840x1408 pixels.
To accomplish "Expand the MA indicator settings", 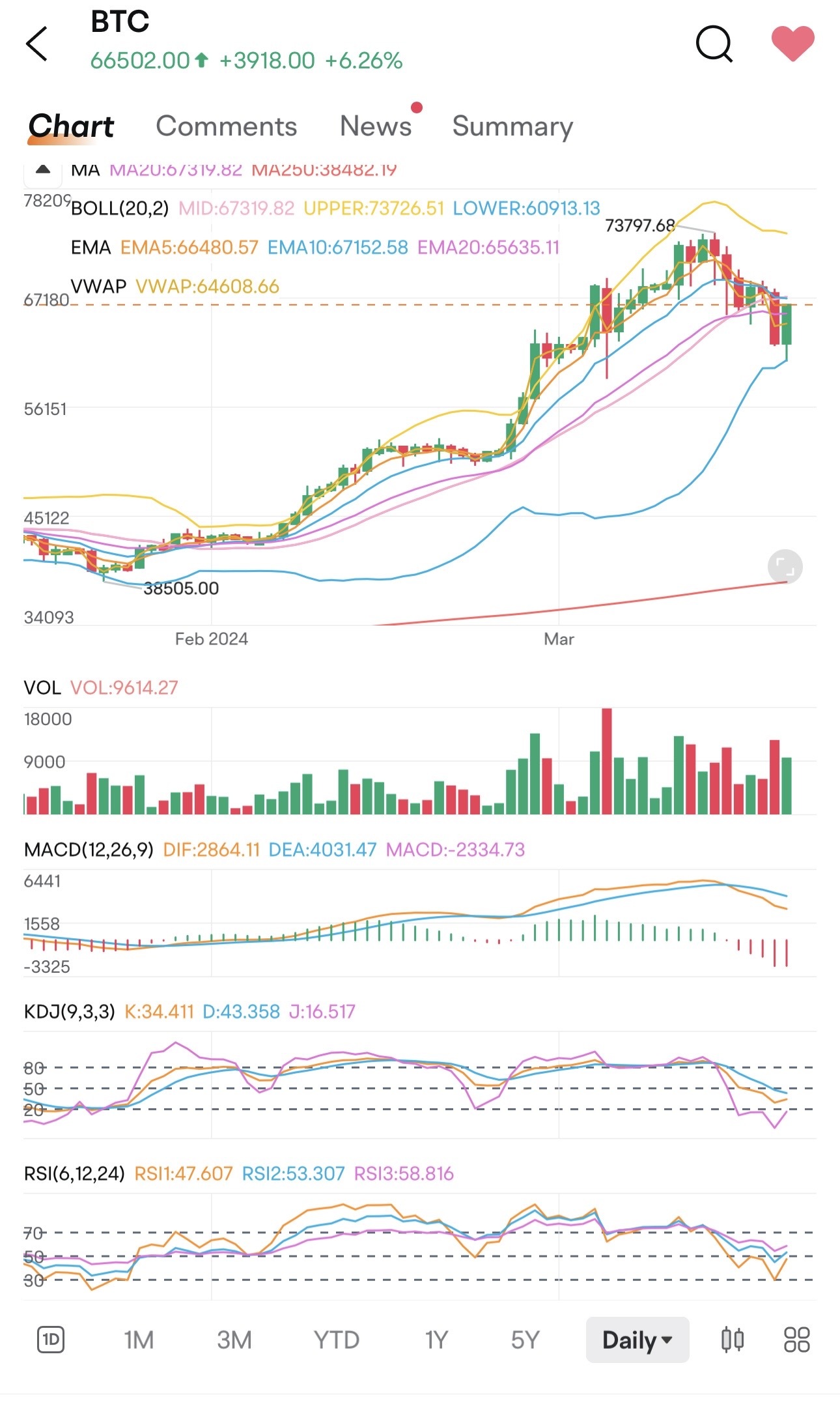I will [85, 168].
